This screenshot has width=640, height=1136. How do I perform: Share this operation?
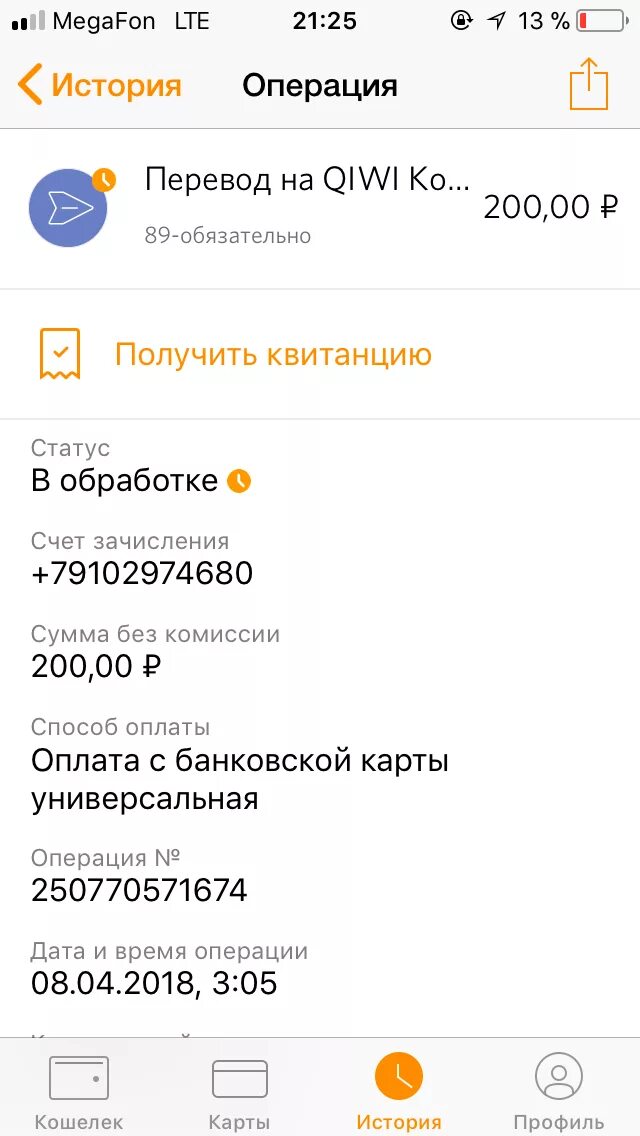(588, 85)
